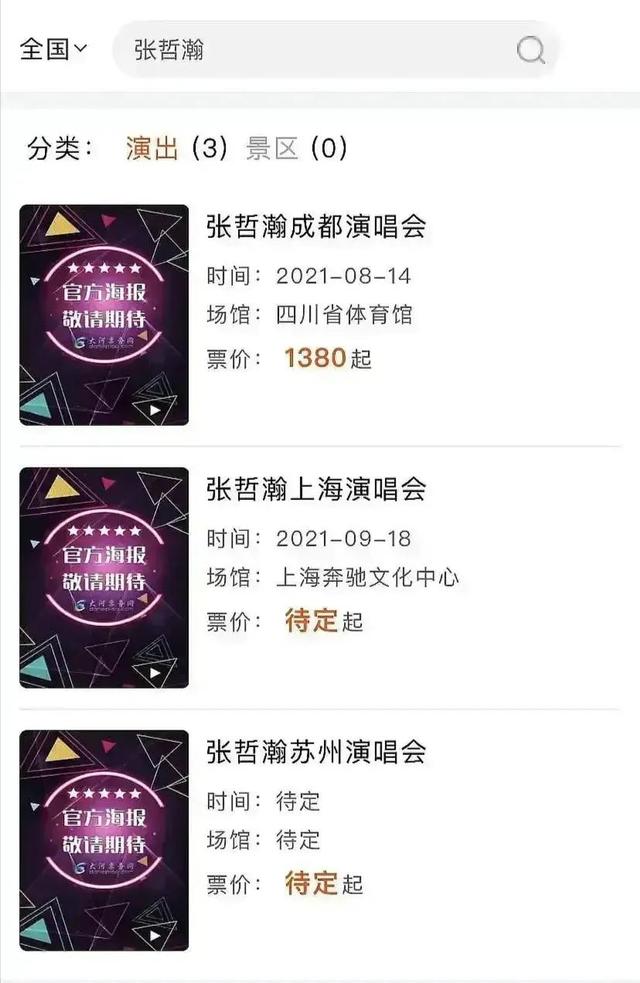Open the 全国 region dropdown
The image size is (640, 983).
click(54, 49)
